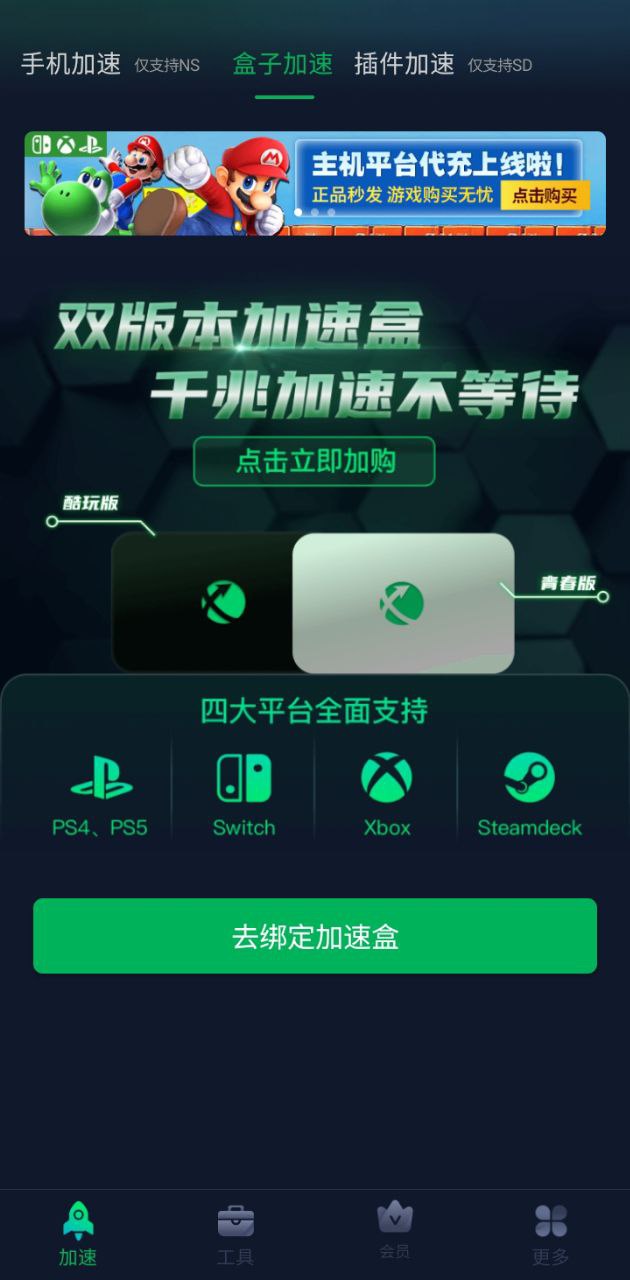
Task: Open the 加速 bottom tab
Action: point(78,1234)
